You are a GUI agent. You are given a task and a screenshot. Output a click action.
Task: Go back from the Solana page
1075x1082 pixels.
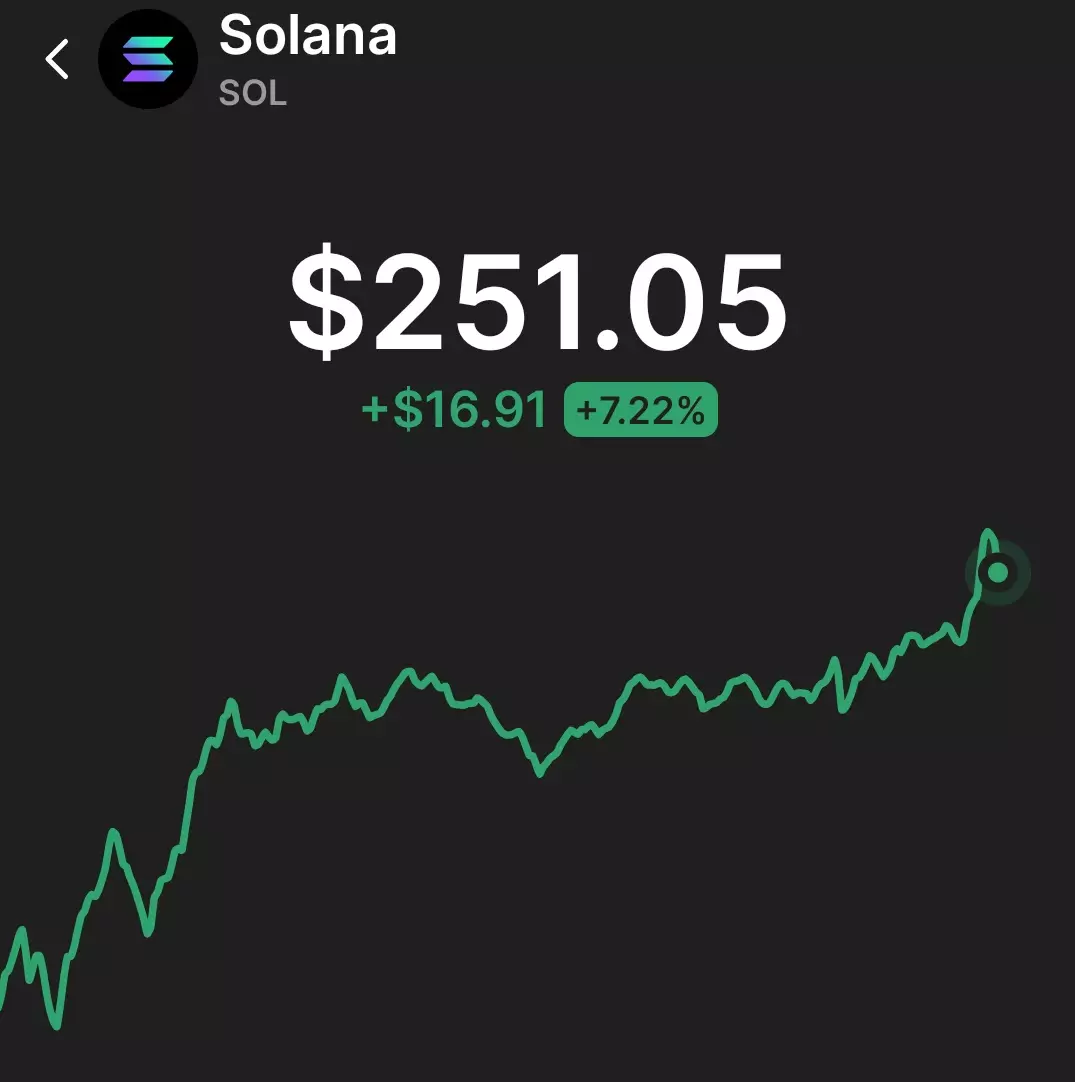click(57, 59)
